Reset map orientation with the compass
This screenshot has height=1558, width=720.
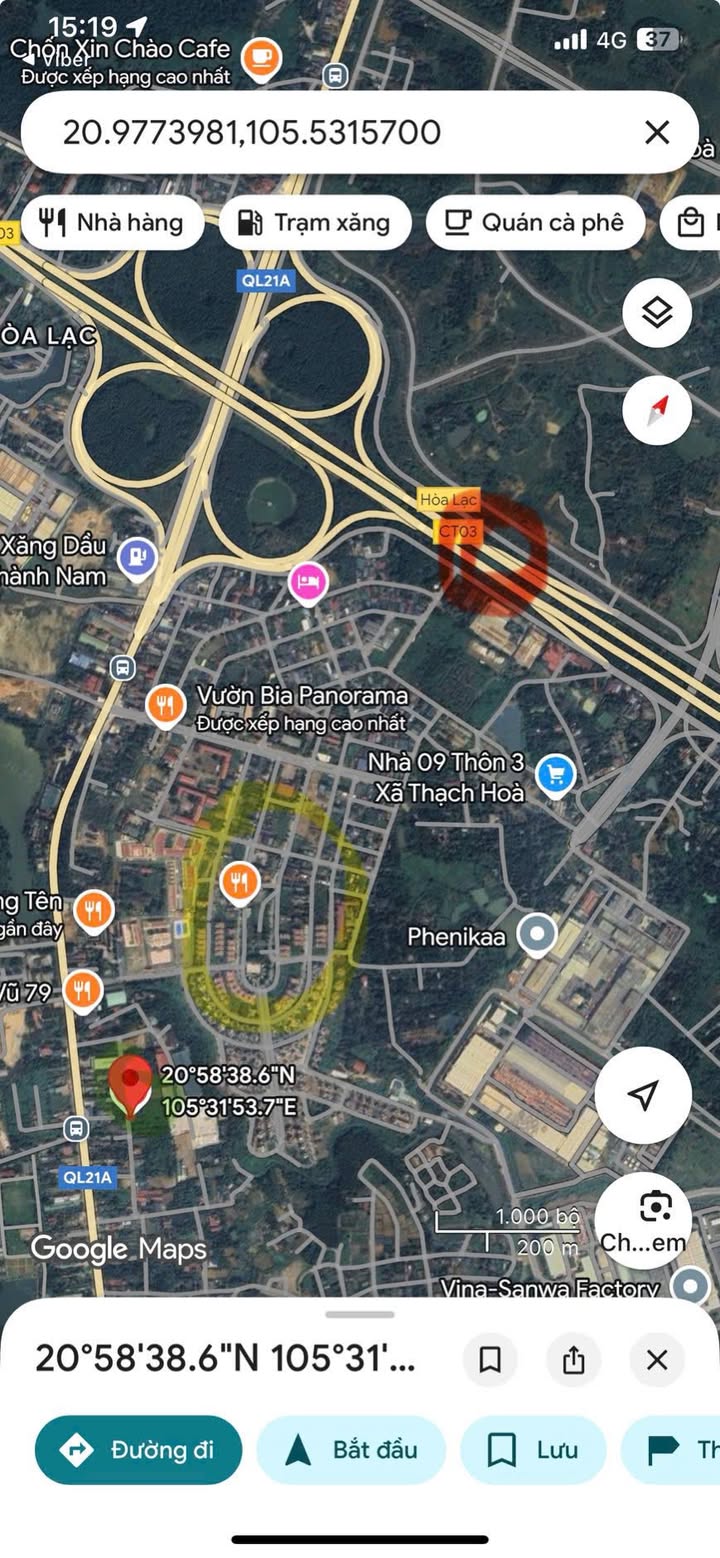pyautogui.click(x=657, y=409)
